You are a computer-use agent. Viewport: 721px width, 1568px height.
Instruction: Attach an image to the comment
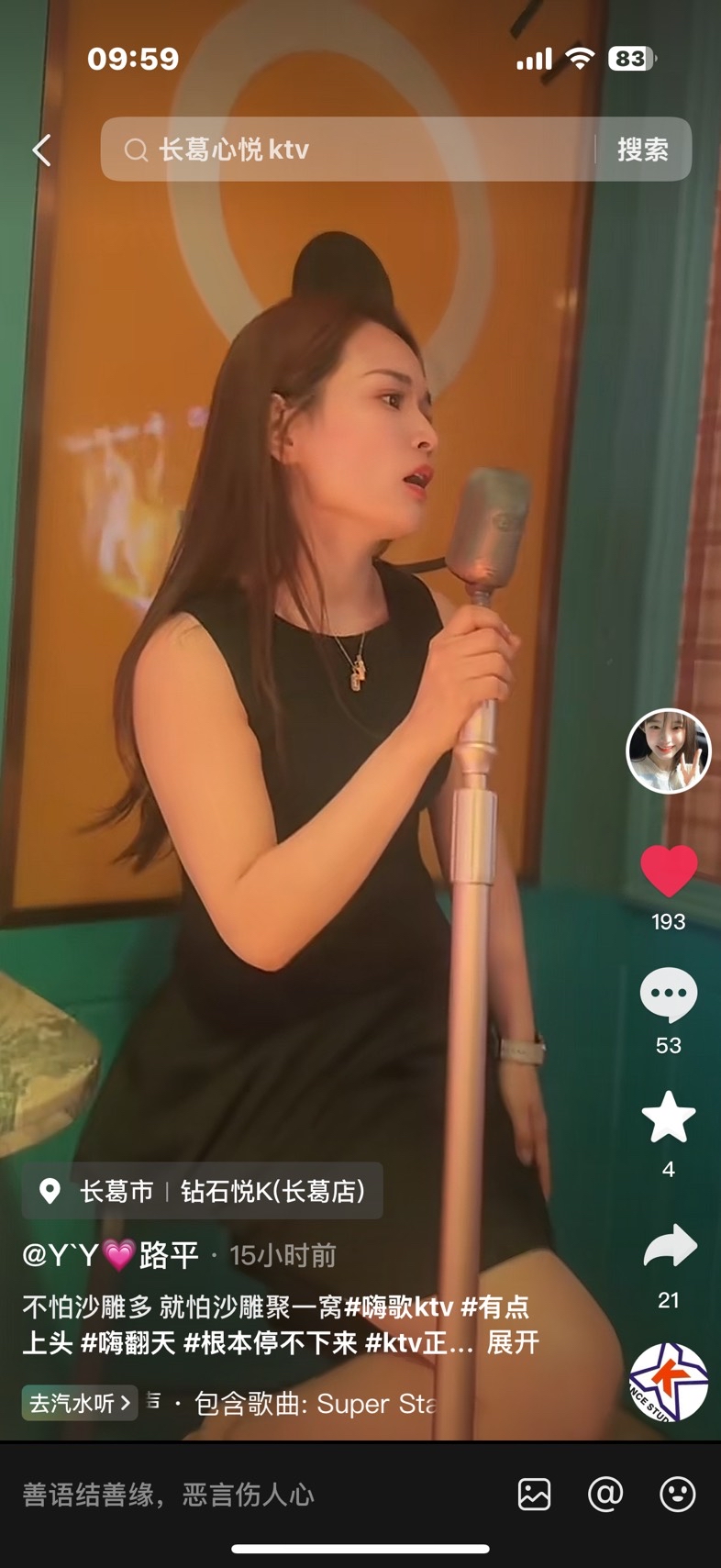(534, 1495)
